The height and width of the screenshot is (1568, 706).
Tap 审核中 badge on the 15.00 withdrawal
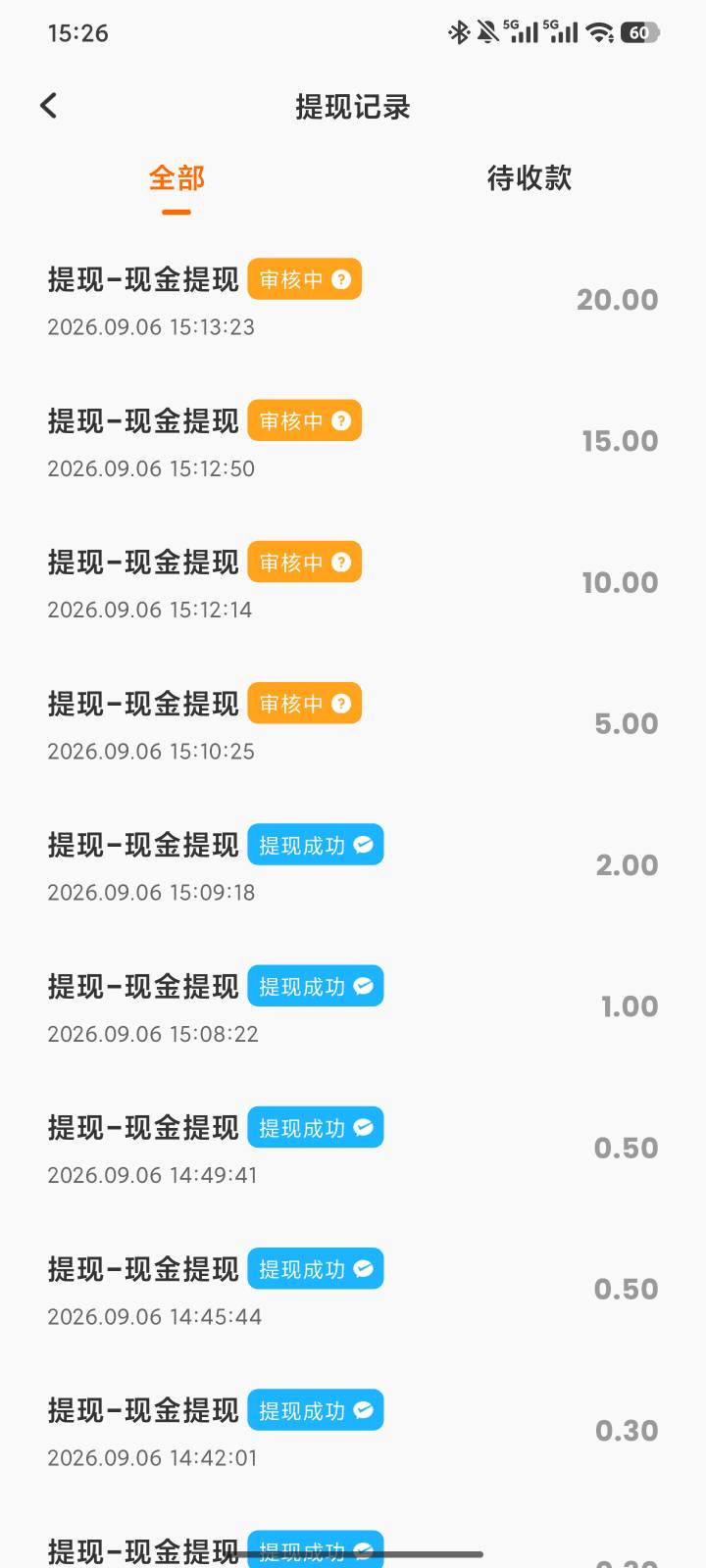305,420
